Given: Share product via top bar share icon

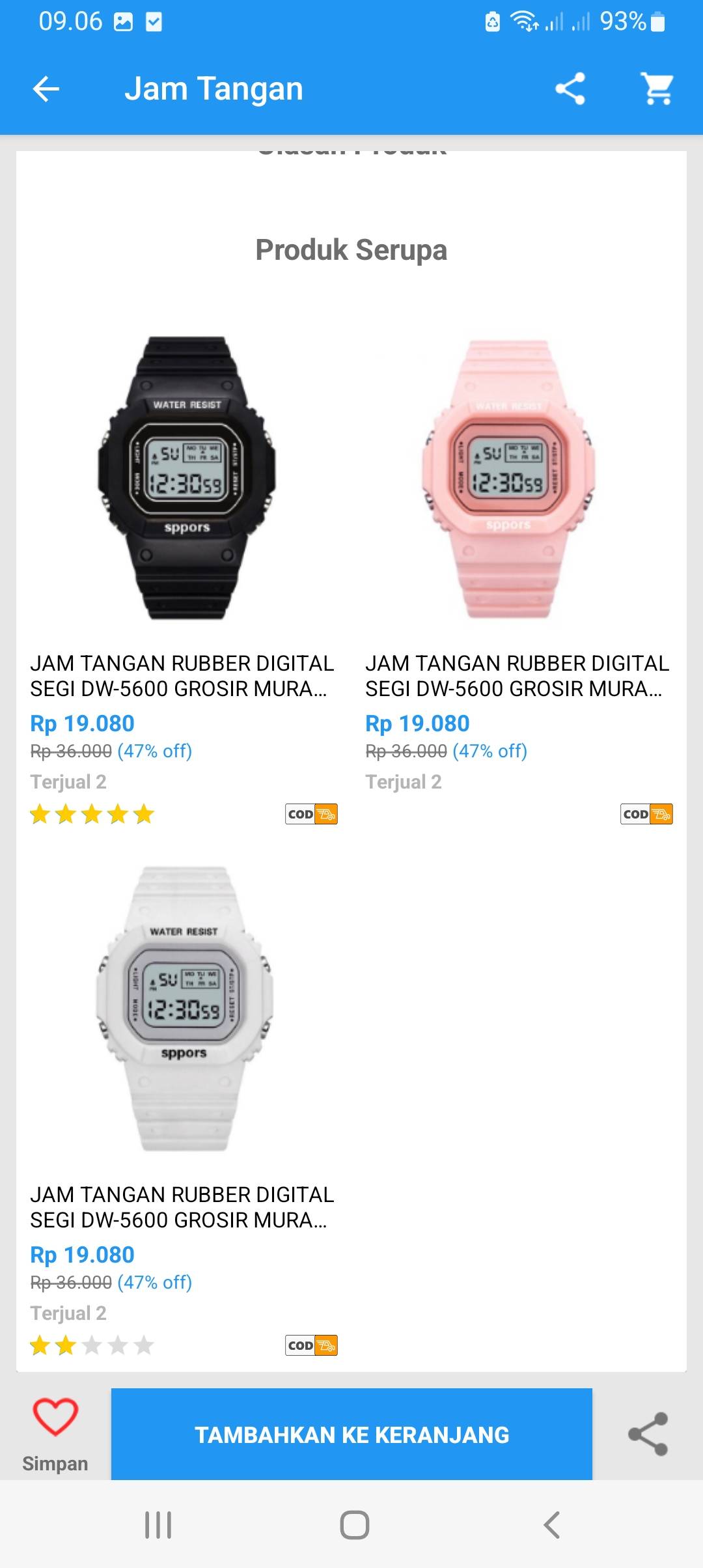Looking at the screenshot, I should [570, 89].
